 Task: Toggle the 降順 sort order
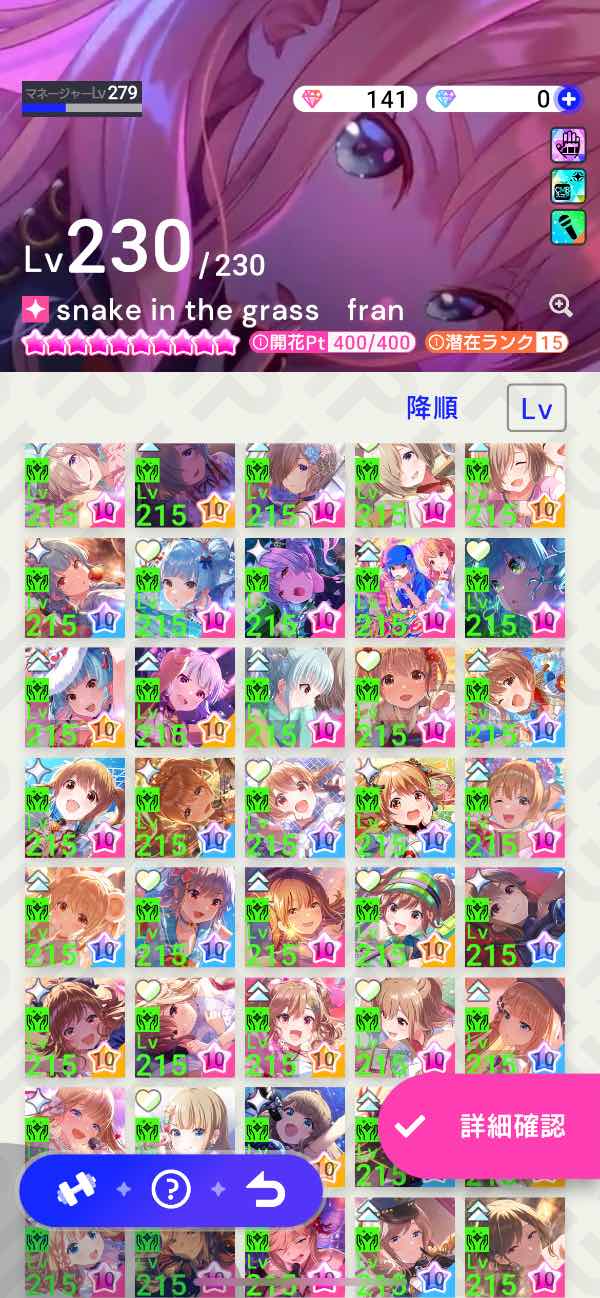(x=432, y=408)
